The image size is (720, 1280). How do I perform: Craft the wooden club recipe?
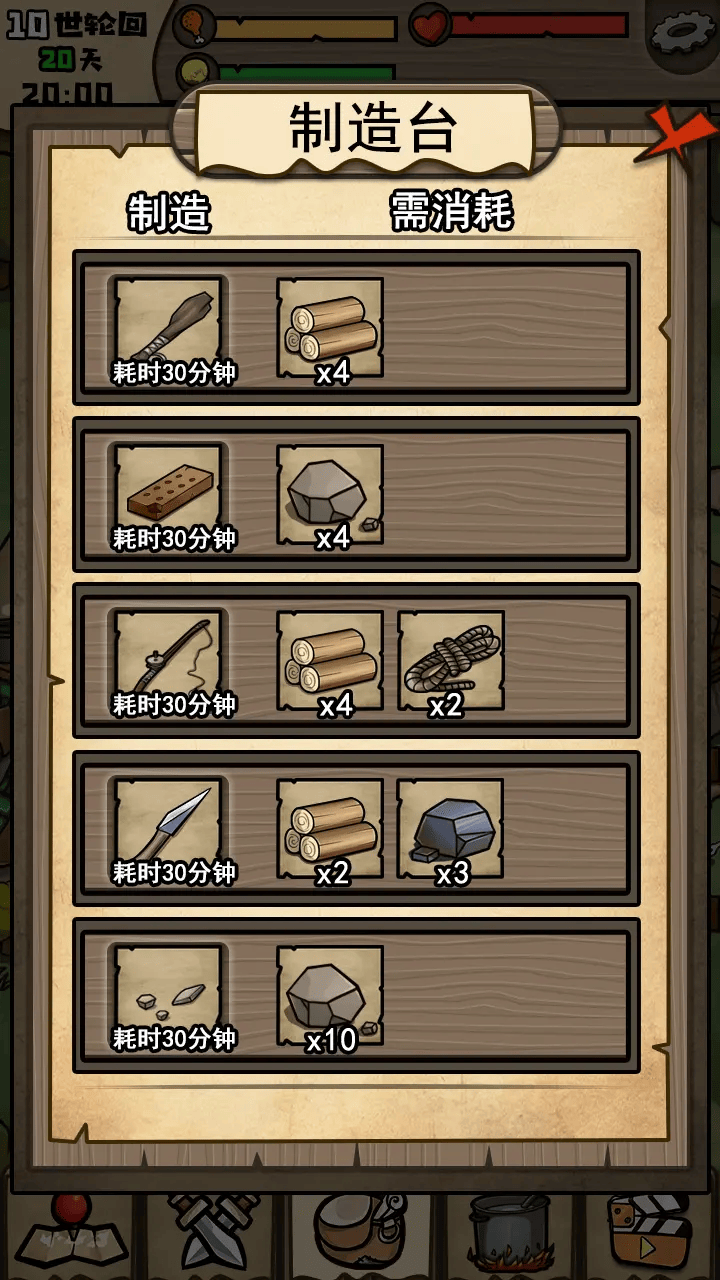(168, 328)
